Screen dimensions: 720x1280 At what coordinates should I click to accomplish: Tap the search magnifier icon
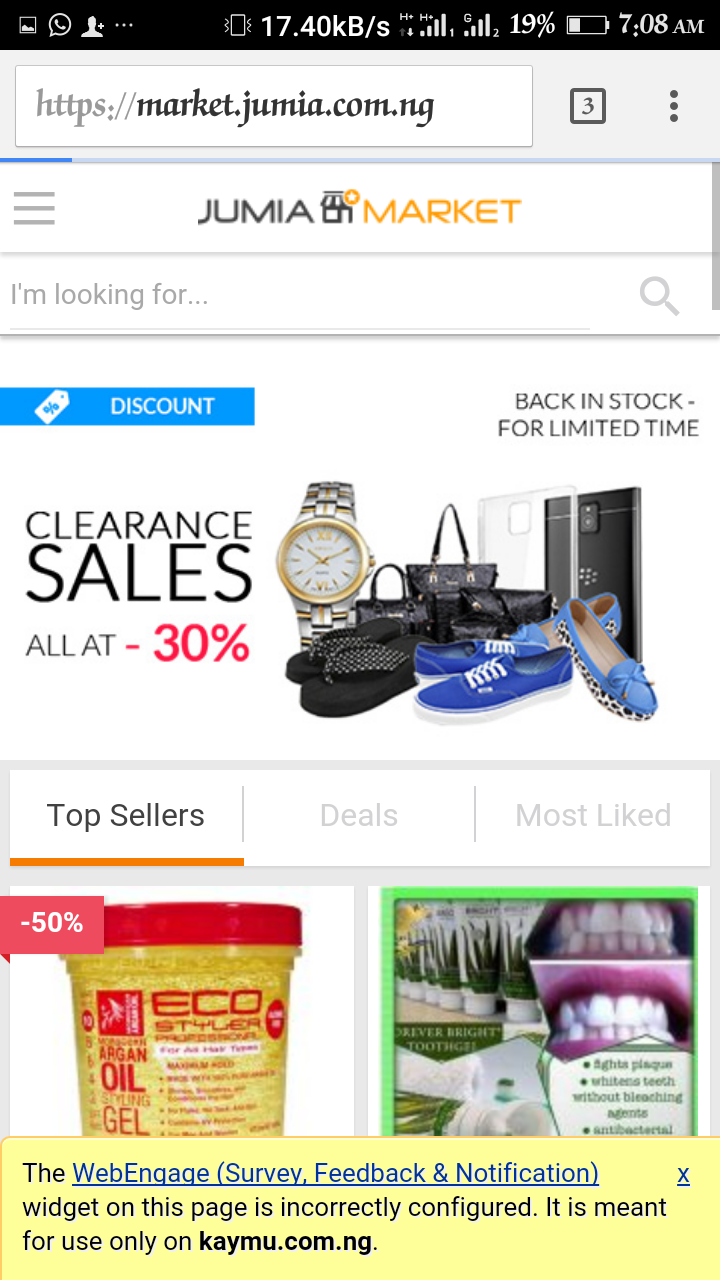click(x=659, y=296)
